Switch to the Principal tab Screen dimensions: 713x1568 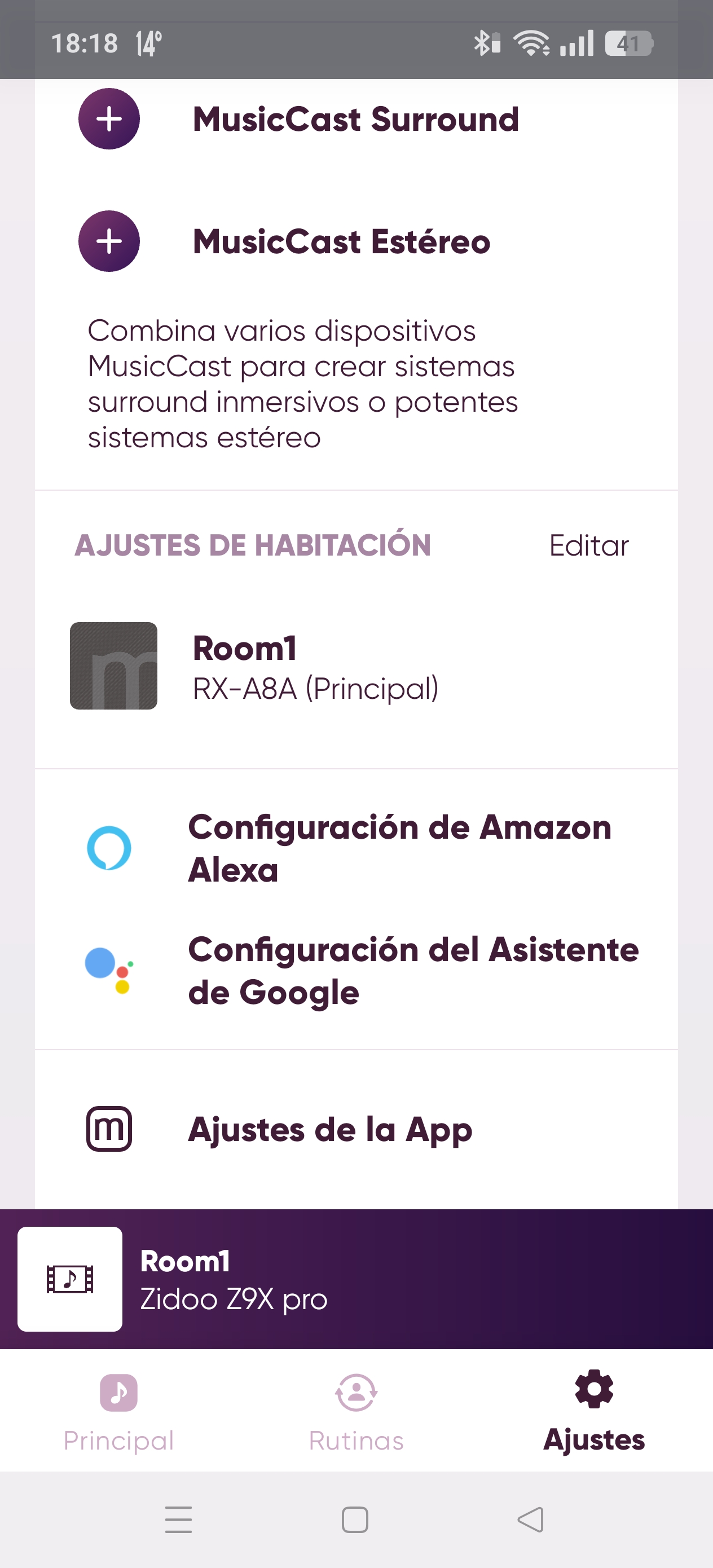tap(118, 1412)
